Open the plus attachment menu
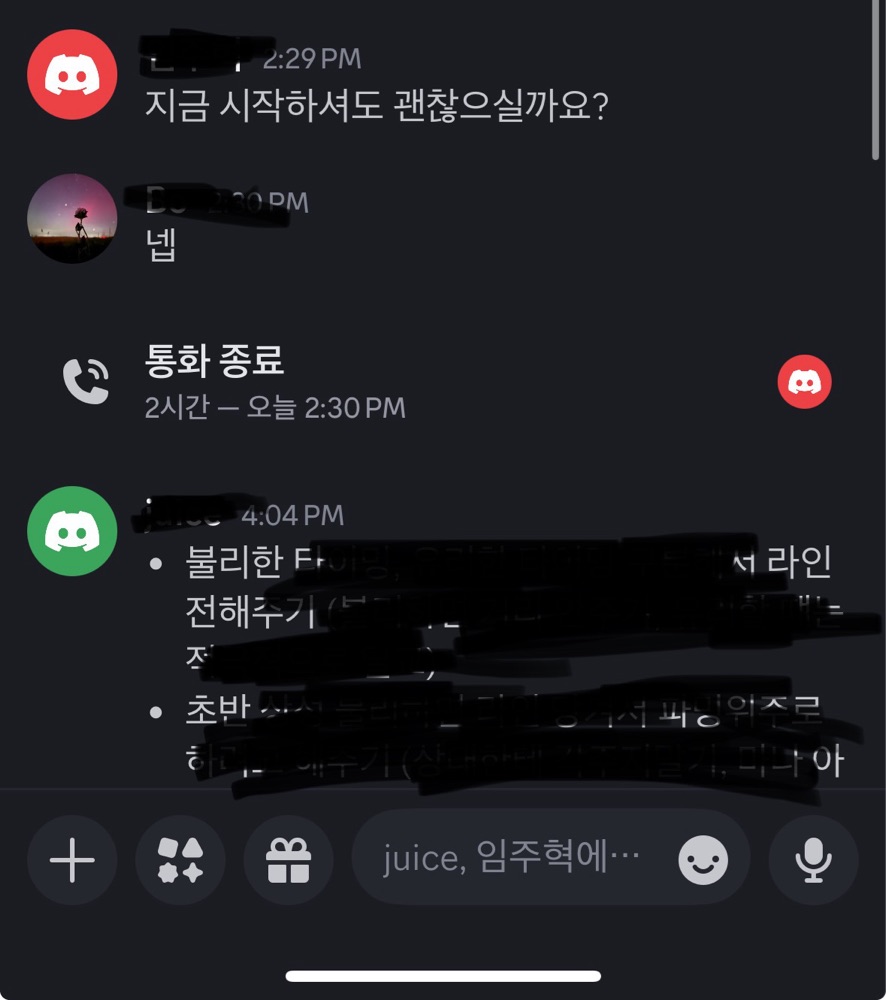 coord(72,860)
